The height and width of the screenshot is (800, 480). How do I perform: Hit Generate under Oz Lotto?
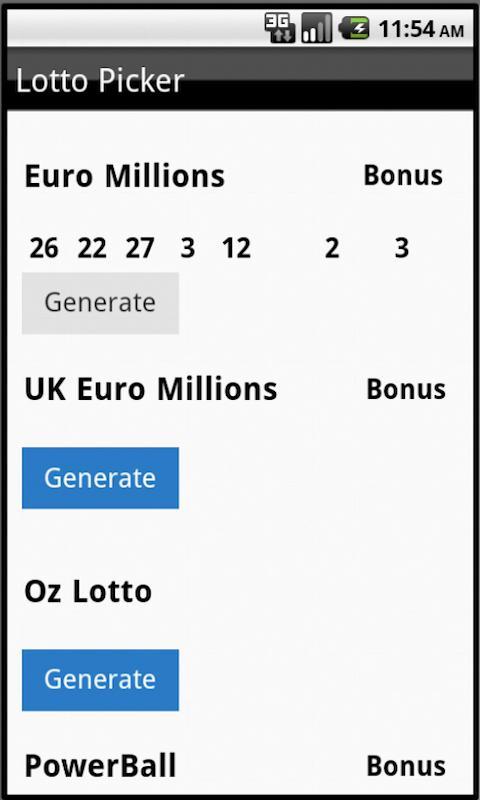pos(100,680)
